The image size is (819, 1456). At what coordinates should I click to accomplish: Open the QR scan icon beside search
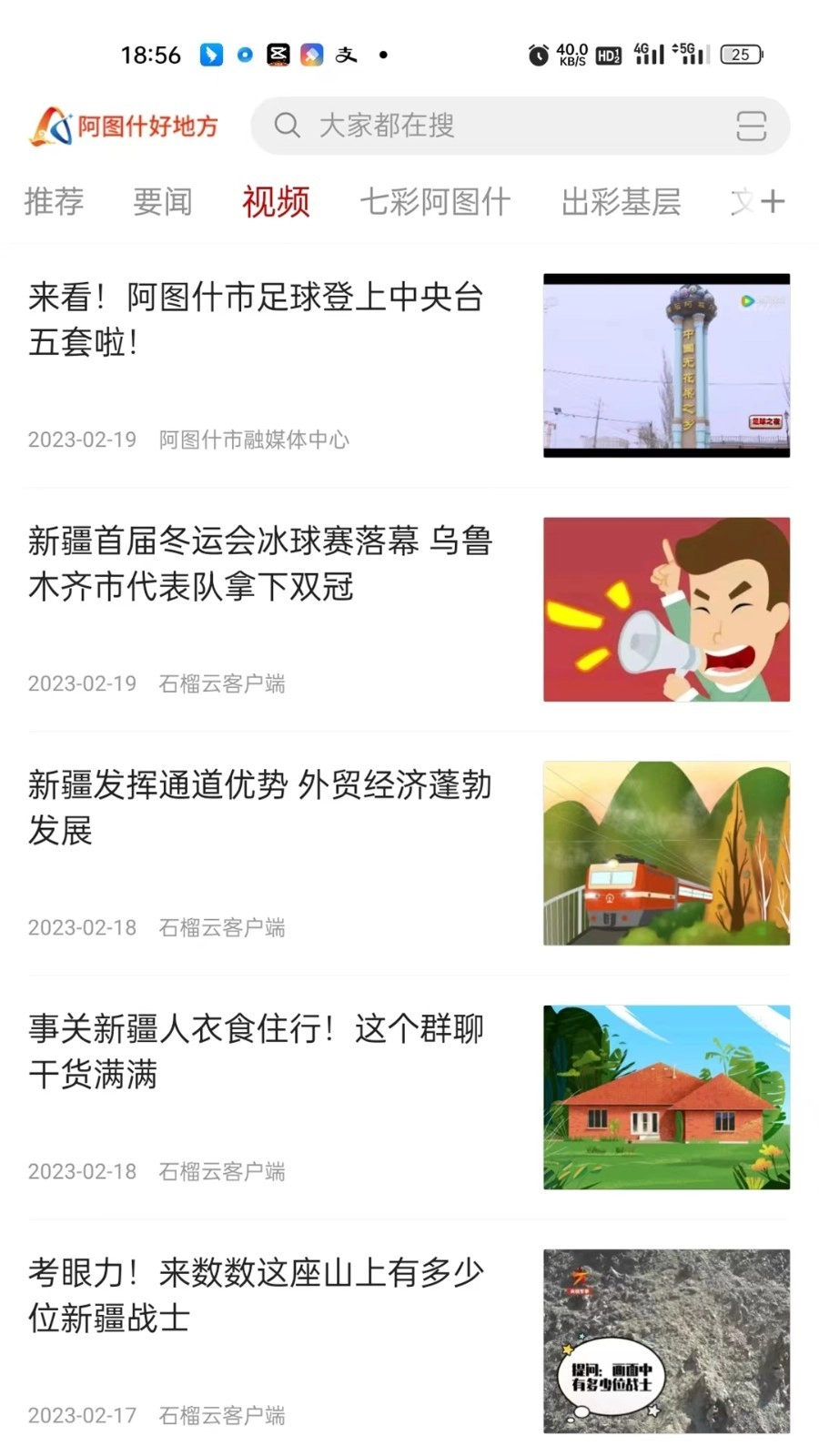(x=751, y=126)
